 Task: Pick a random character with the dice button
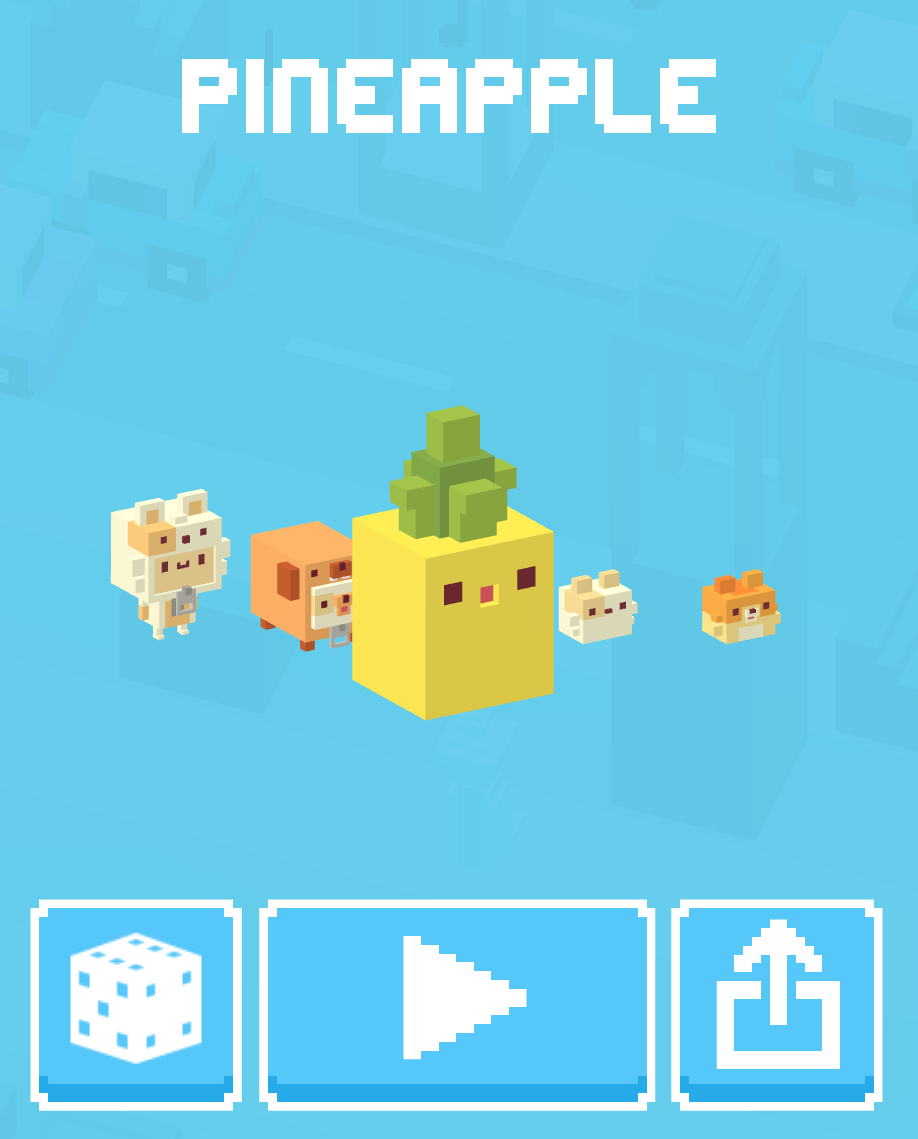135,1003
